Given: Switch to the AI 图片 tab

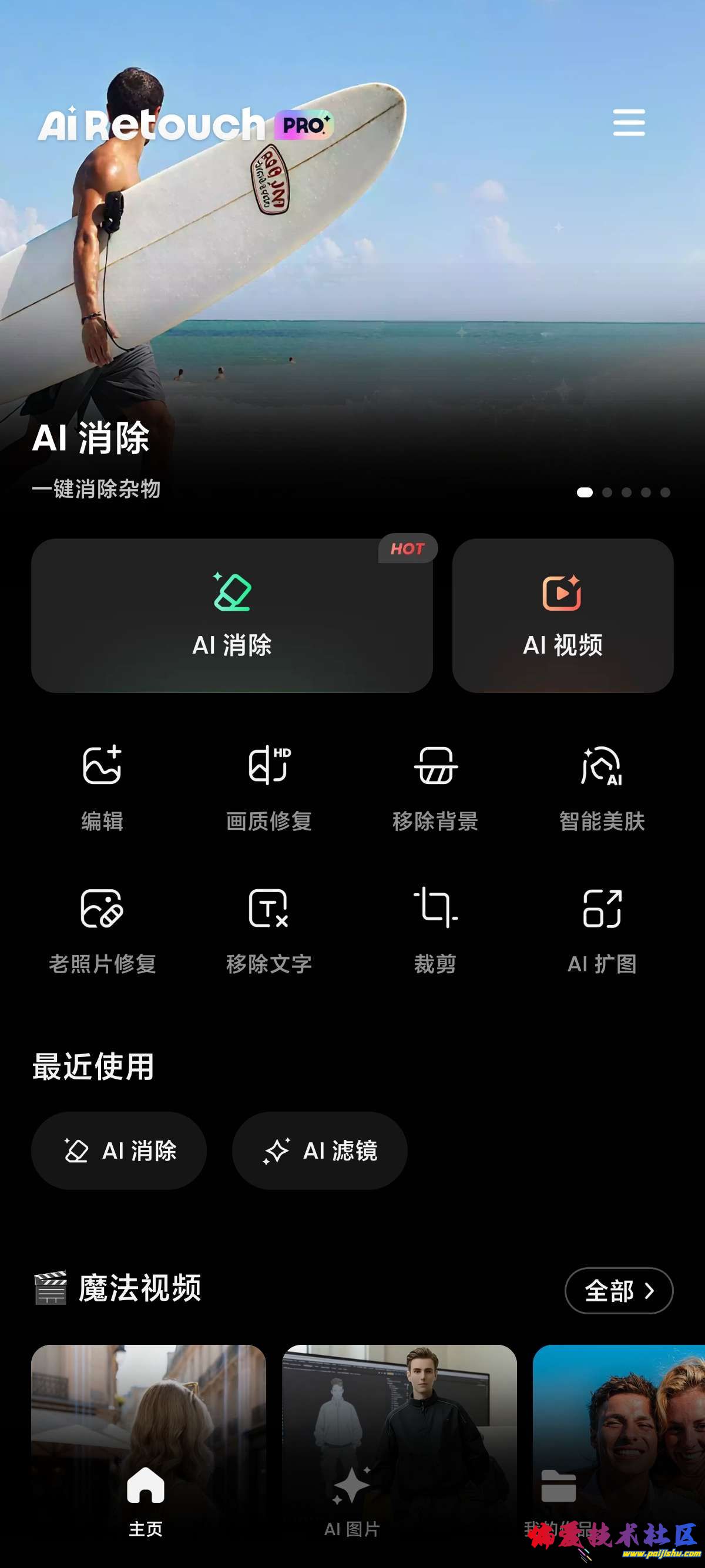Looking at the screenshot, I should [x=352, y=1500].
